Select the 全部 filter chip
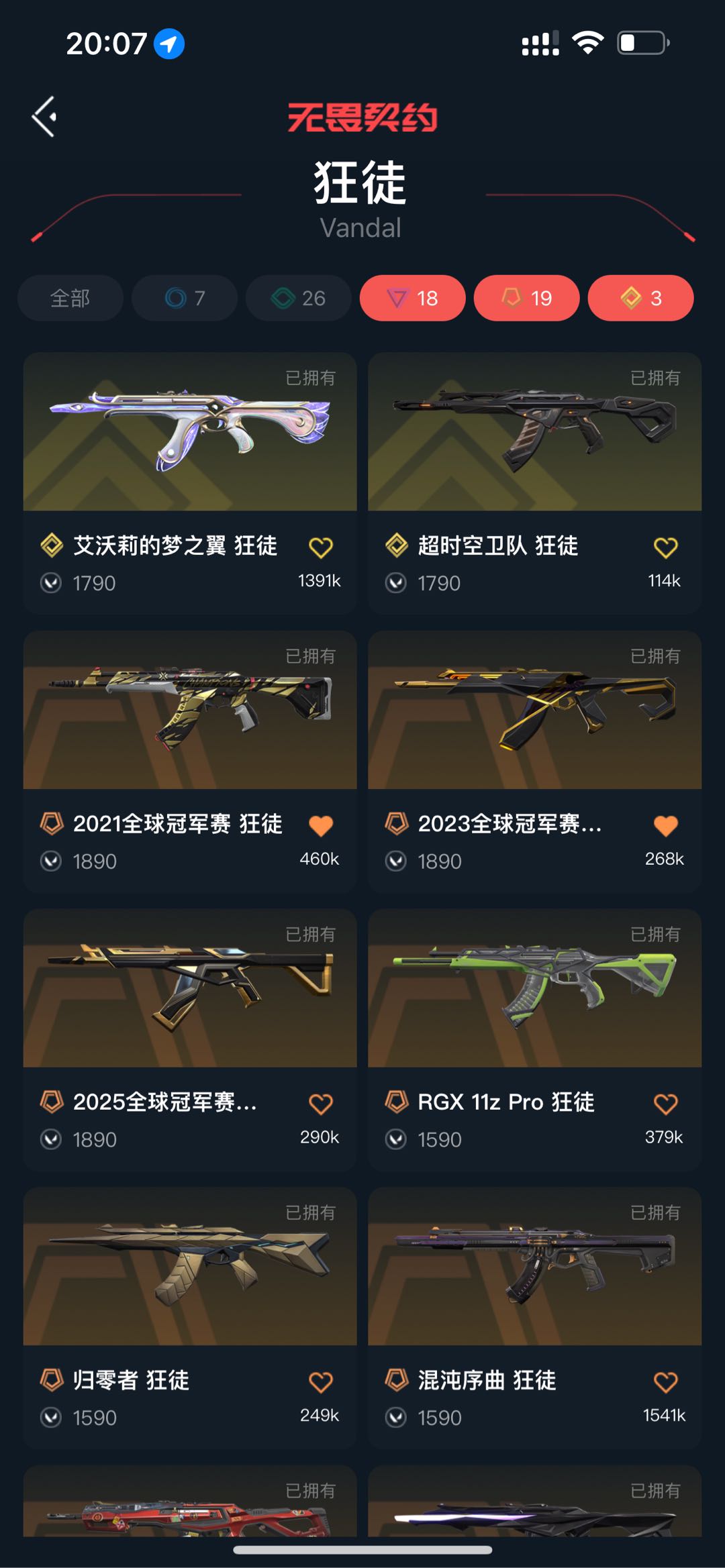Screen dimensions: 725x1568 coord(70,298)
